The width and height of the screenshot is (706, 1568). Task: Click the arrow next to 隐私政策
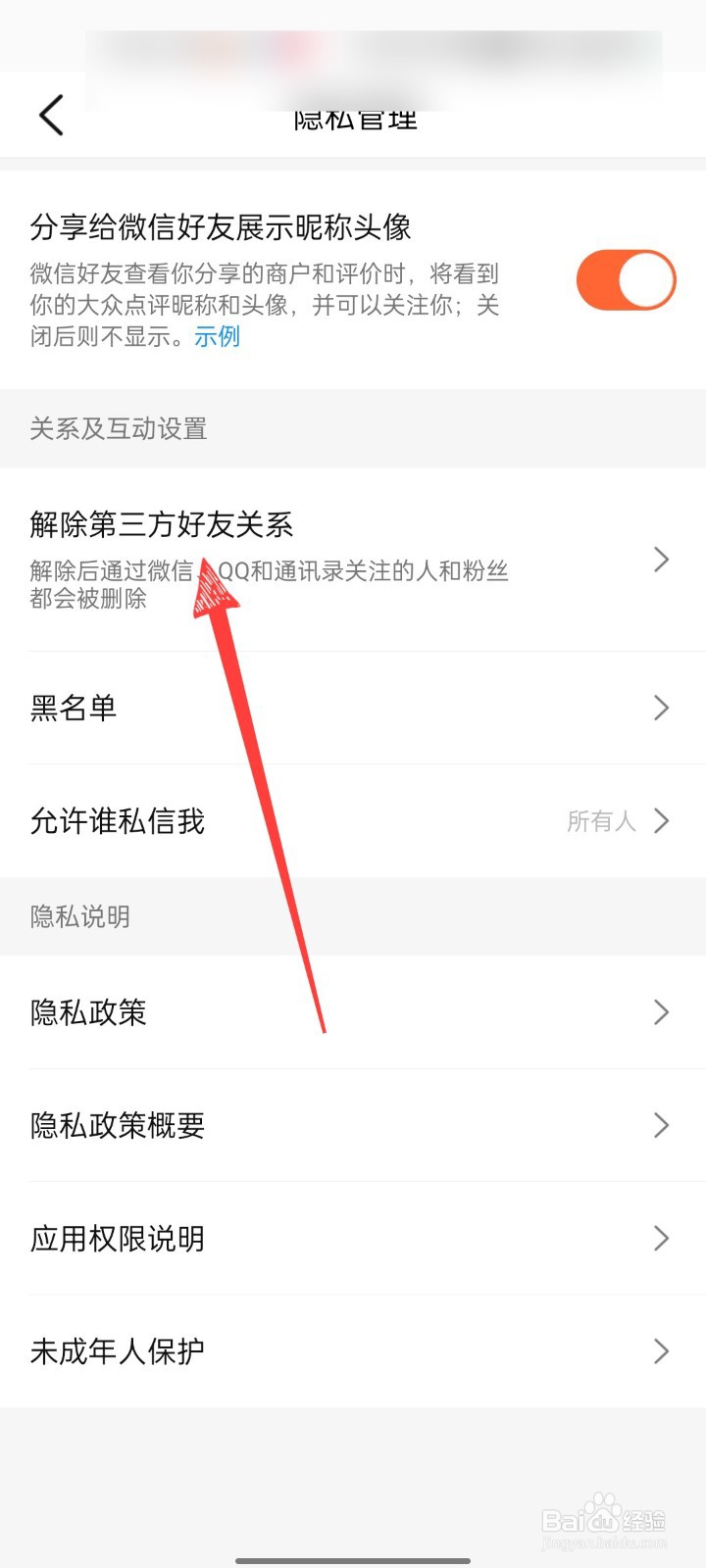[661, 1012]
